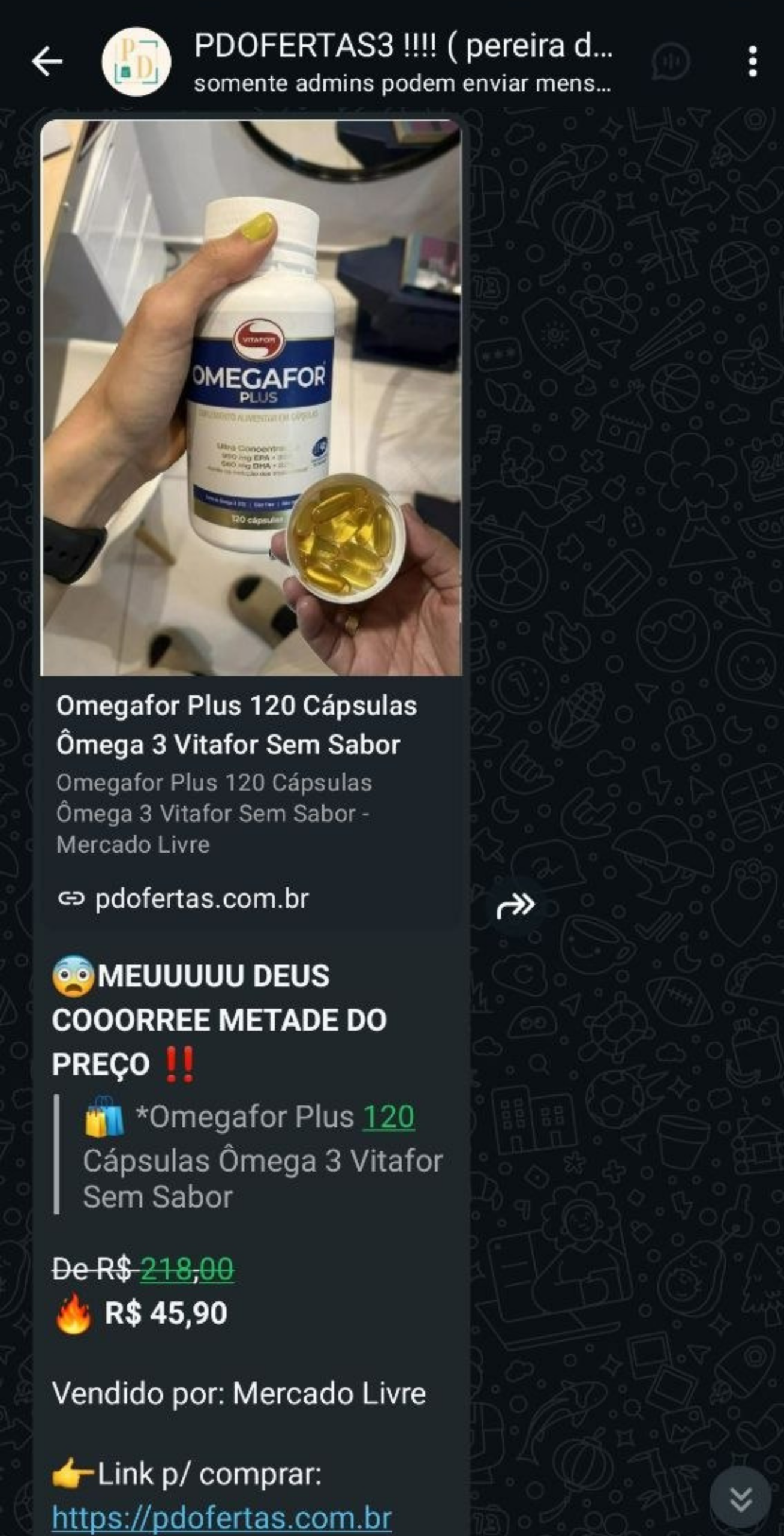Open the Omegafor Plus product preview card
784x1536 pixels.
coord(252,780)
